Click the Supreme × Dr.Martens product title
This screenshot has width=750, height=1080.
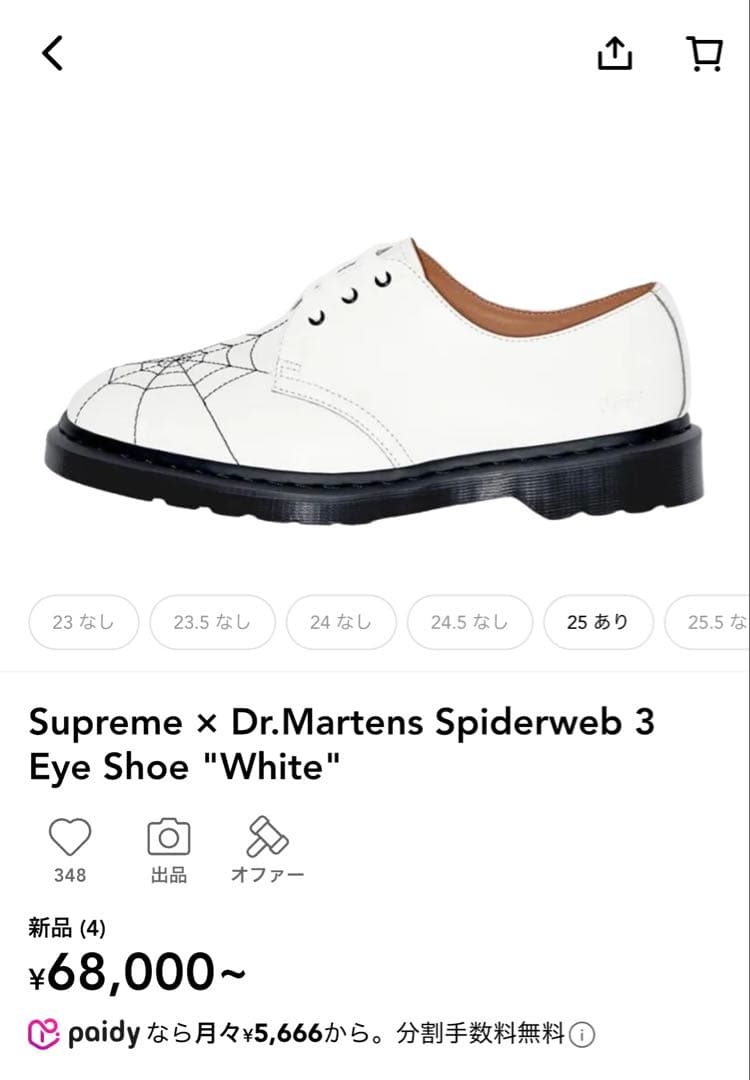pos(340,740)
